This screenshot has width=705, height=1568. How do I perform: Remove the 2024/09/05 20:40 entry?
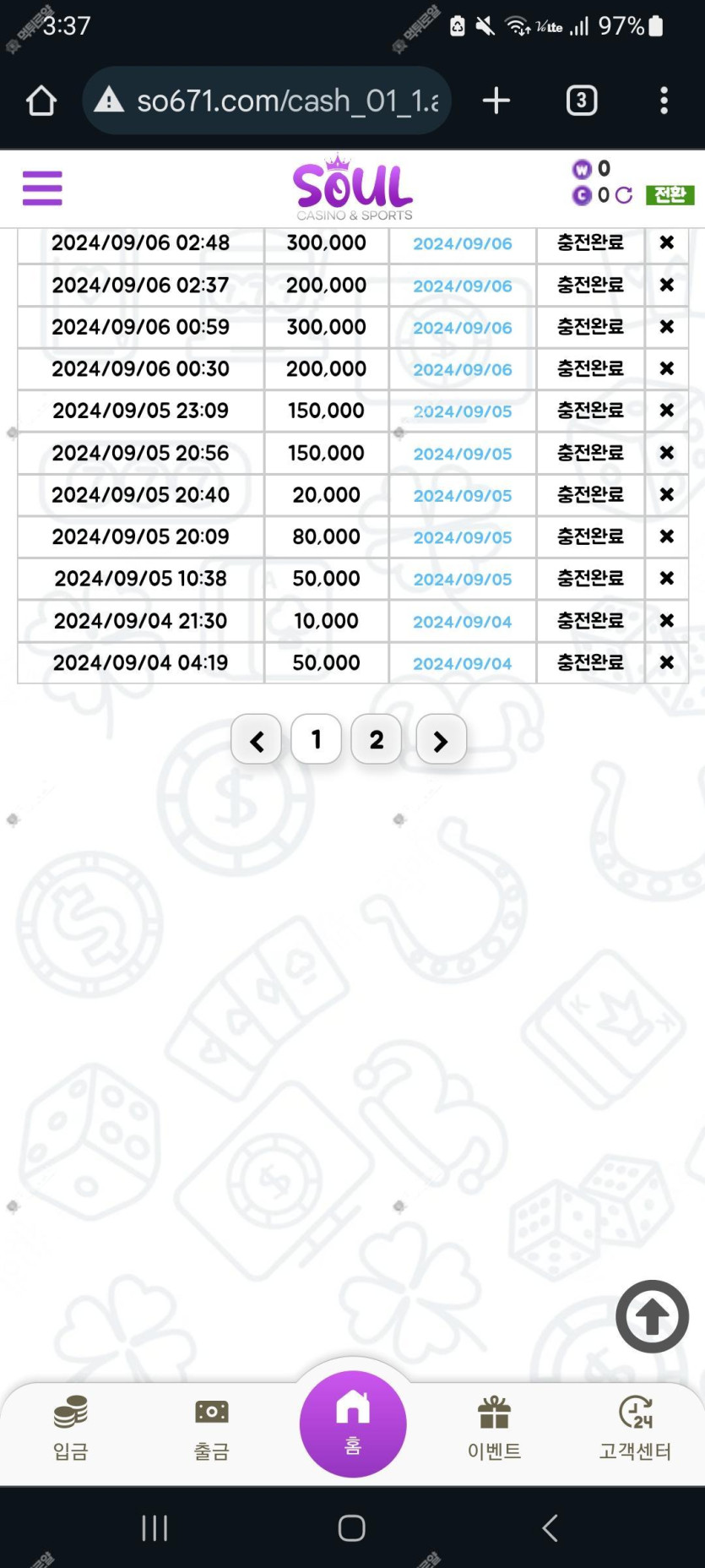coord(666,494)
